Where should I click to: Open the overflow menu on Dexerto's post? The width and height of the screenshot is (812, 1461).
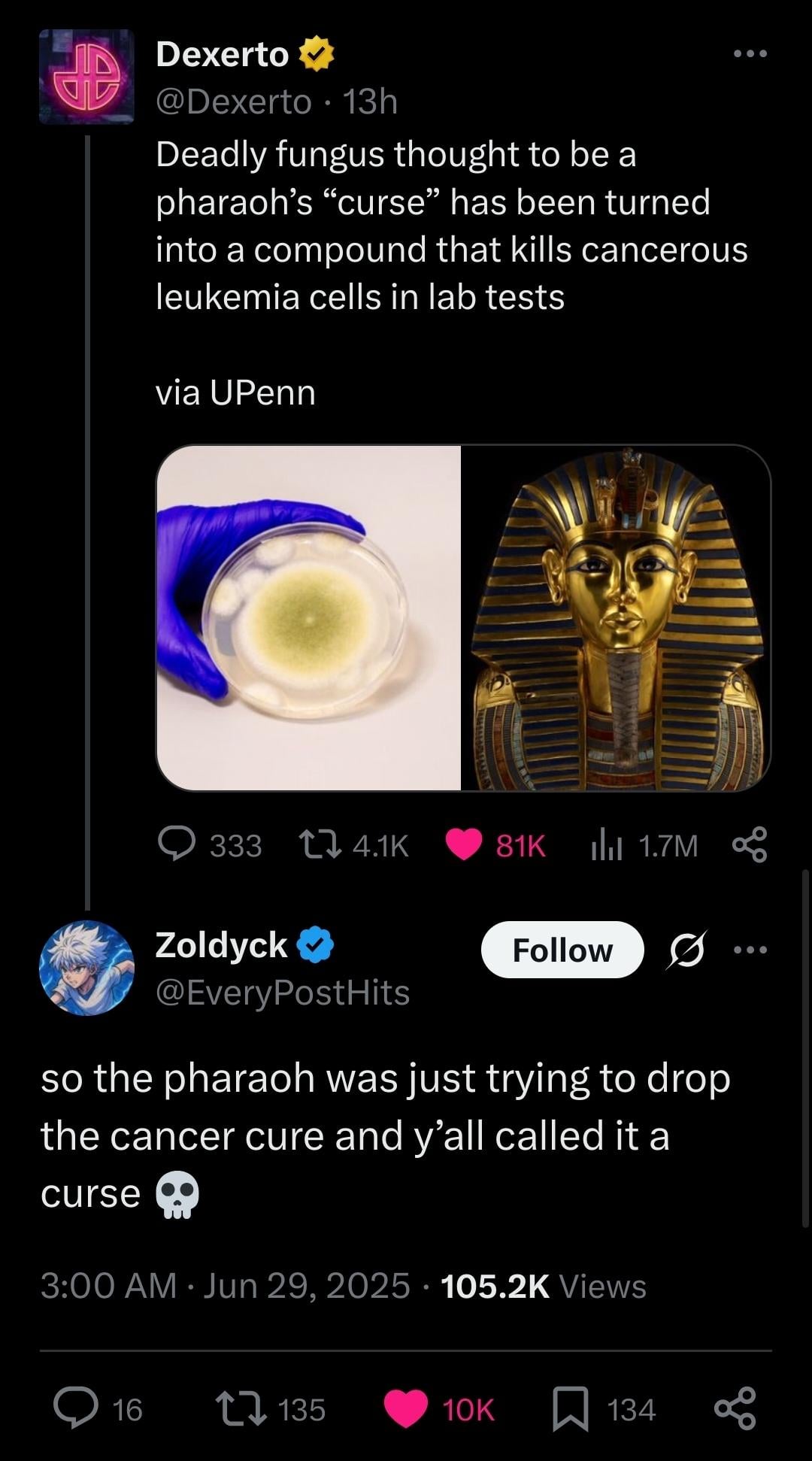(750, 53)
